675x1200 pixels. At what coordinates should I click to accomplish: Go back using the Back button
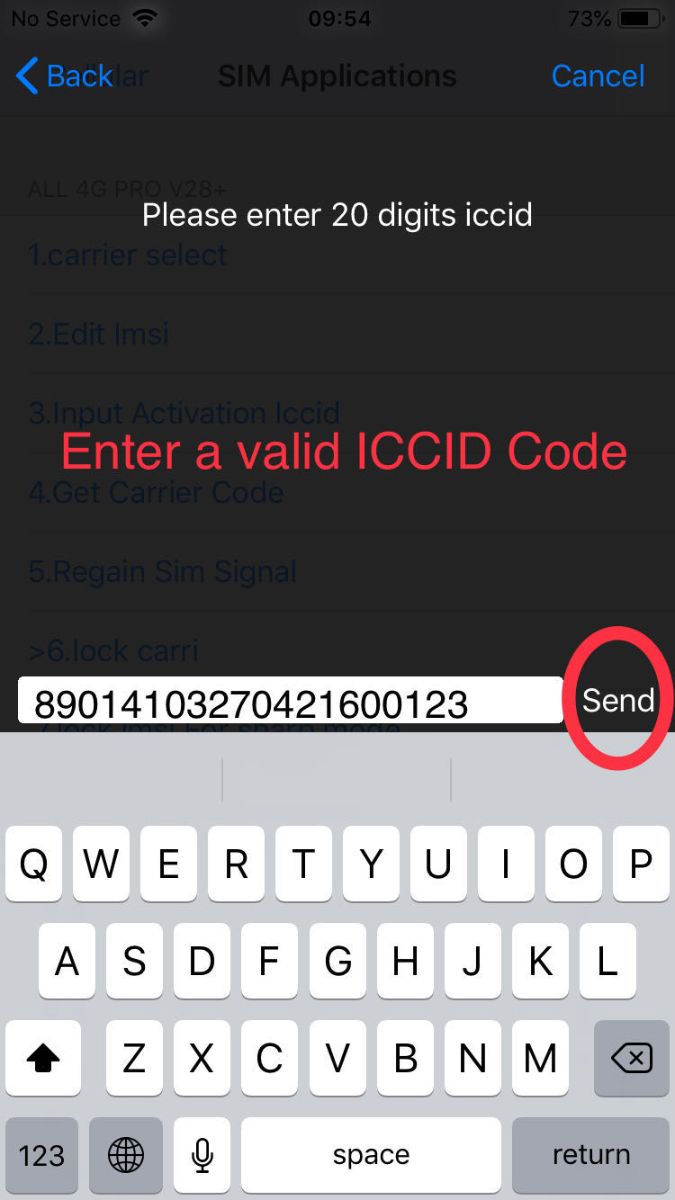[65, 76]
